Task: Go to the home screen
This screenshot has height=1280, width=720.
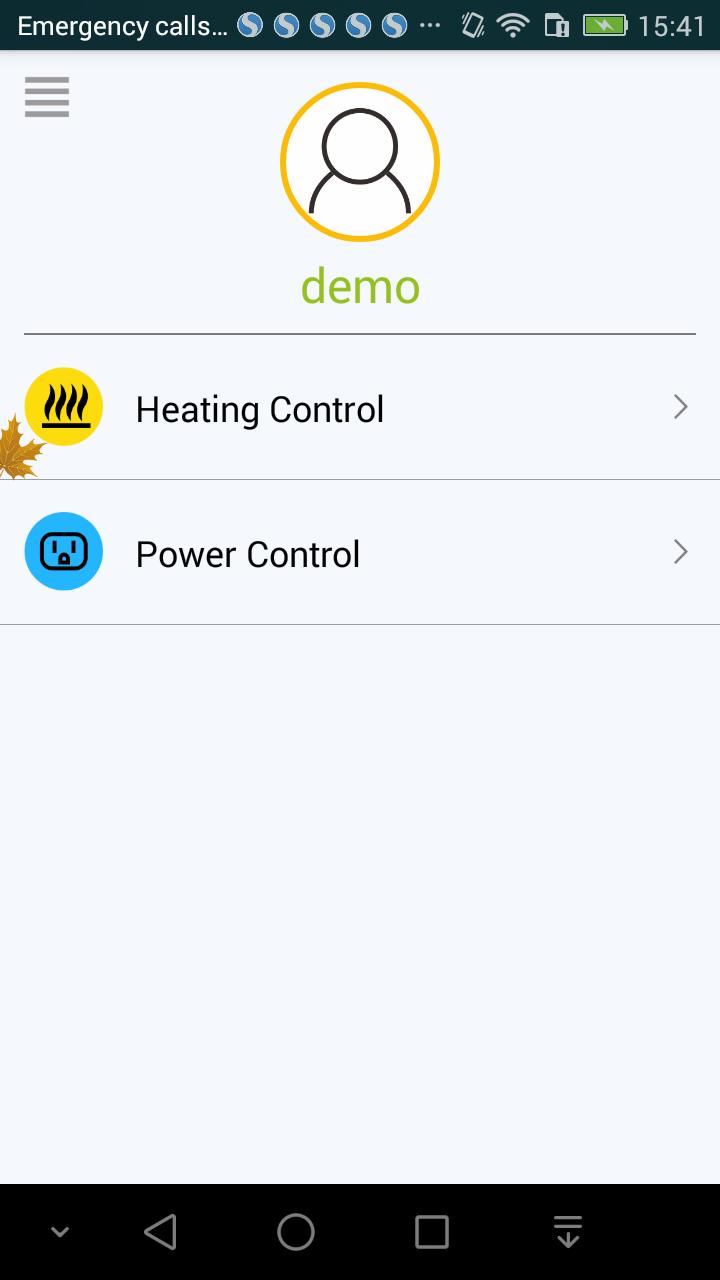Action: point(296,1232)
